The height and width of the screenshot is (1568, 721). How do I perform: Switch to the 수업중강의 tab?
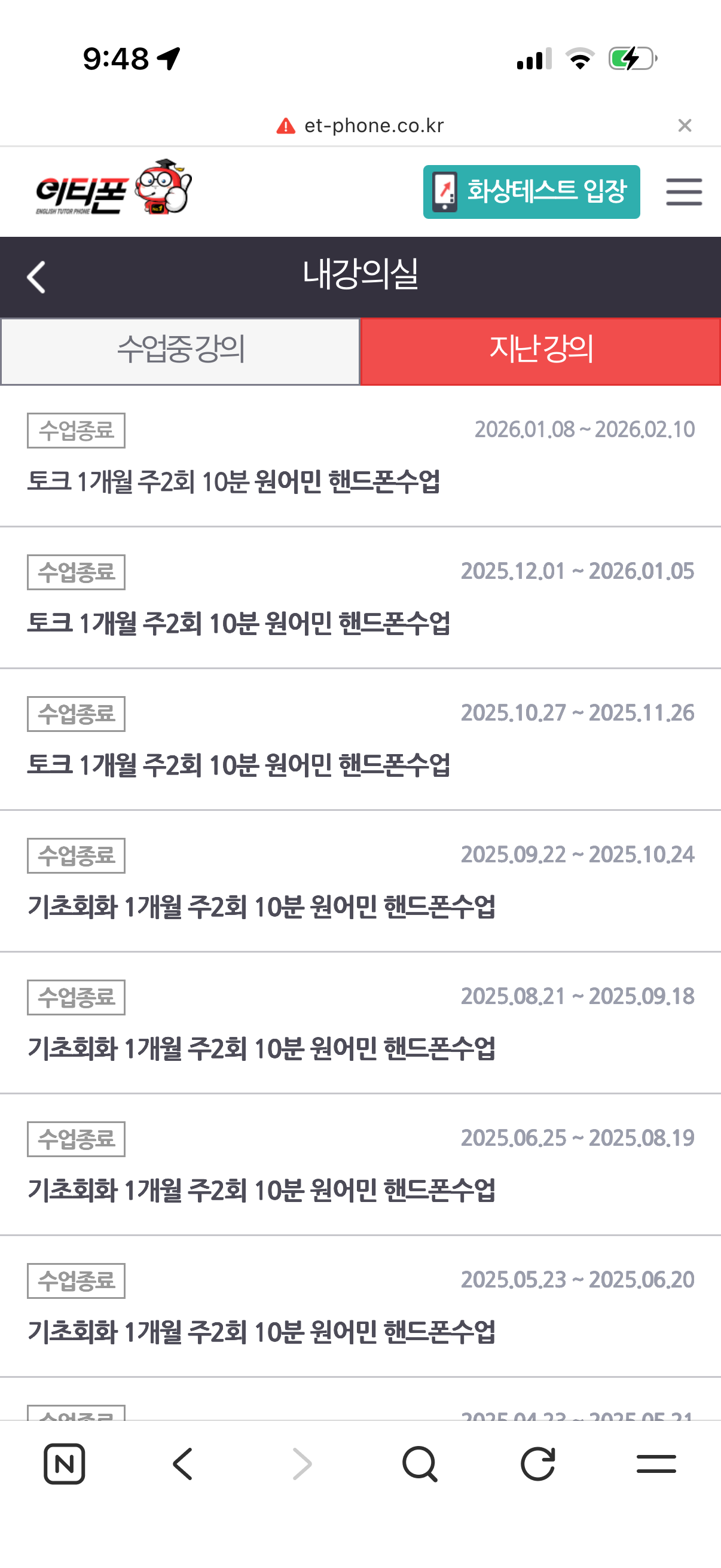pyautogui.click(x=181, y=351)
